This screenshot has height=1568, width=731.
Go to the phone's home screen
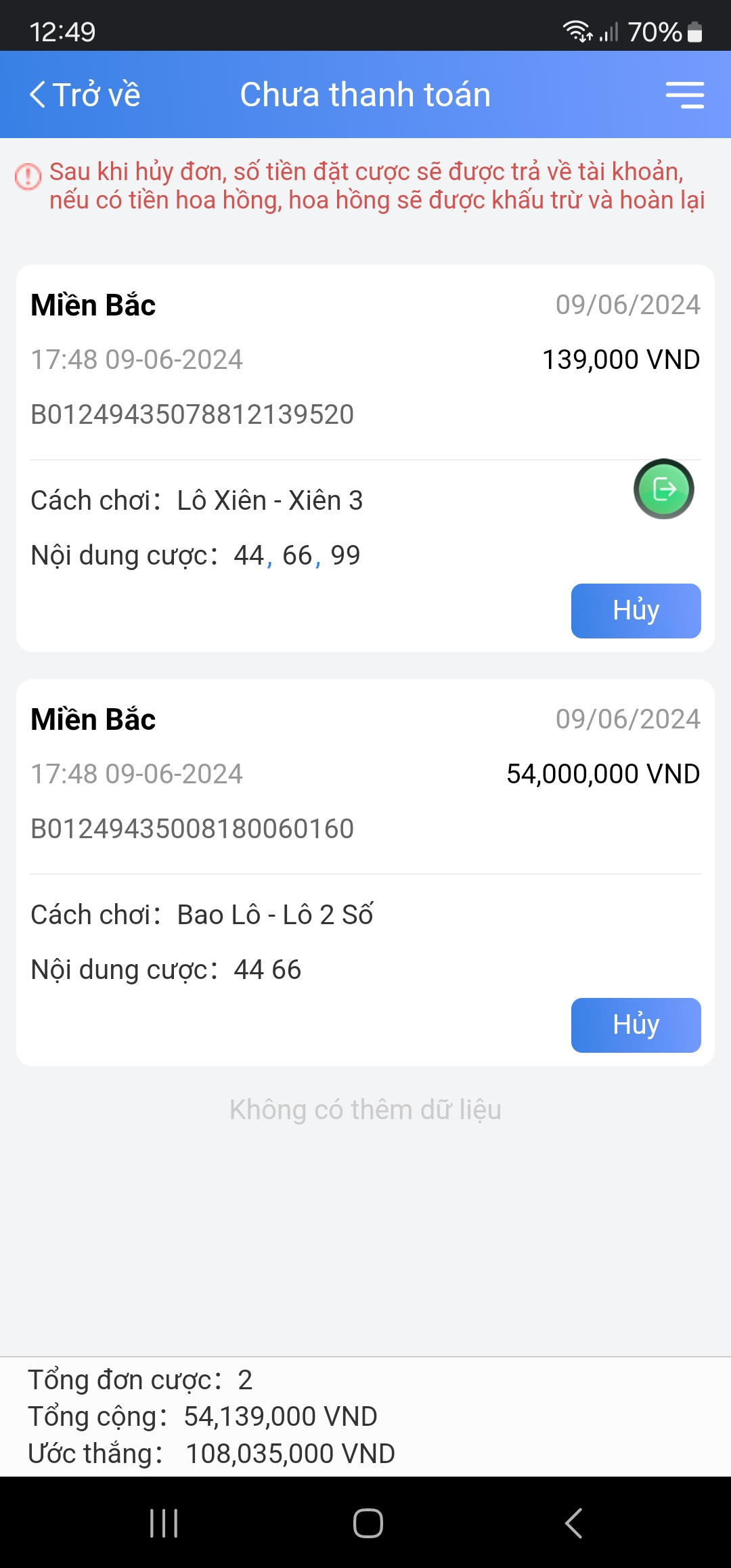(x=368, y=1523)
